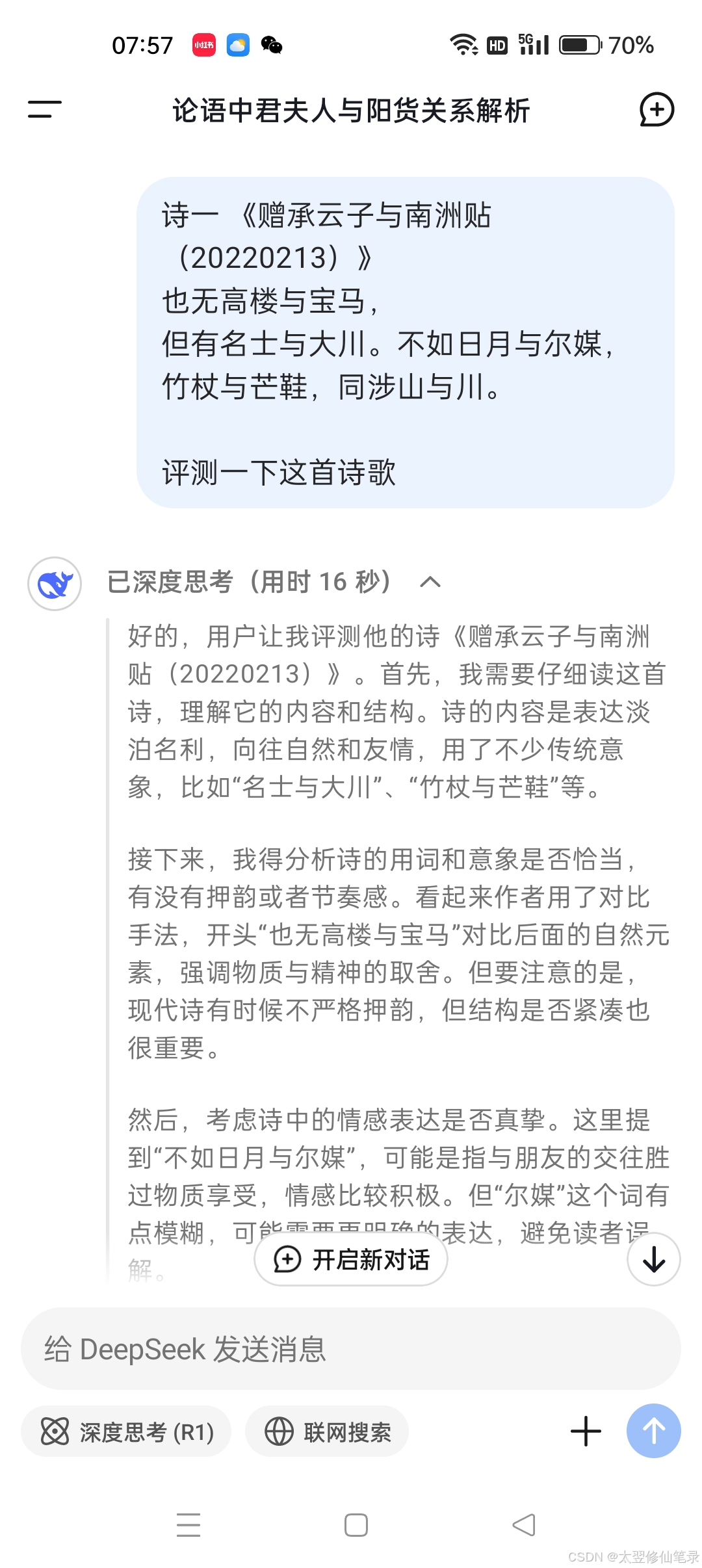
Task: Toggle 深度思考 (R1) mode
Action: point(127,1432)
